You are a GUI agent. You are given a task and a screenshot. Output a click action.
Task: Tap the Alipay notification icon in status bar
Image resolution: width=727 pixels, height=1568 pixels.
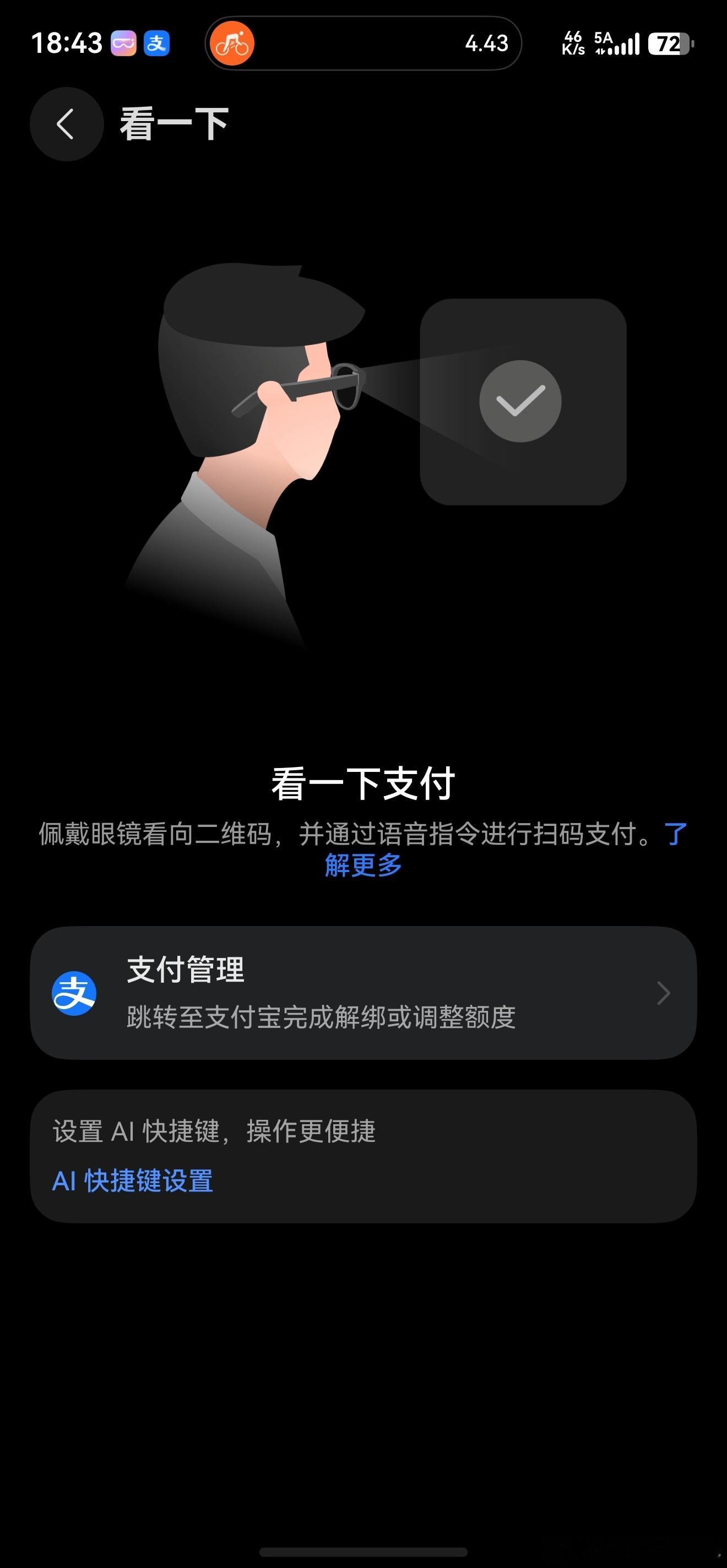(156, 43)
